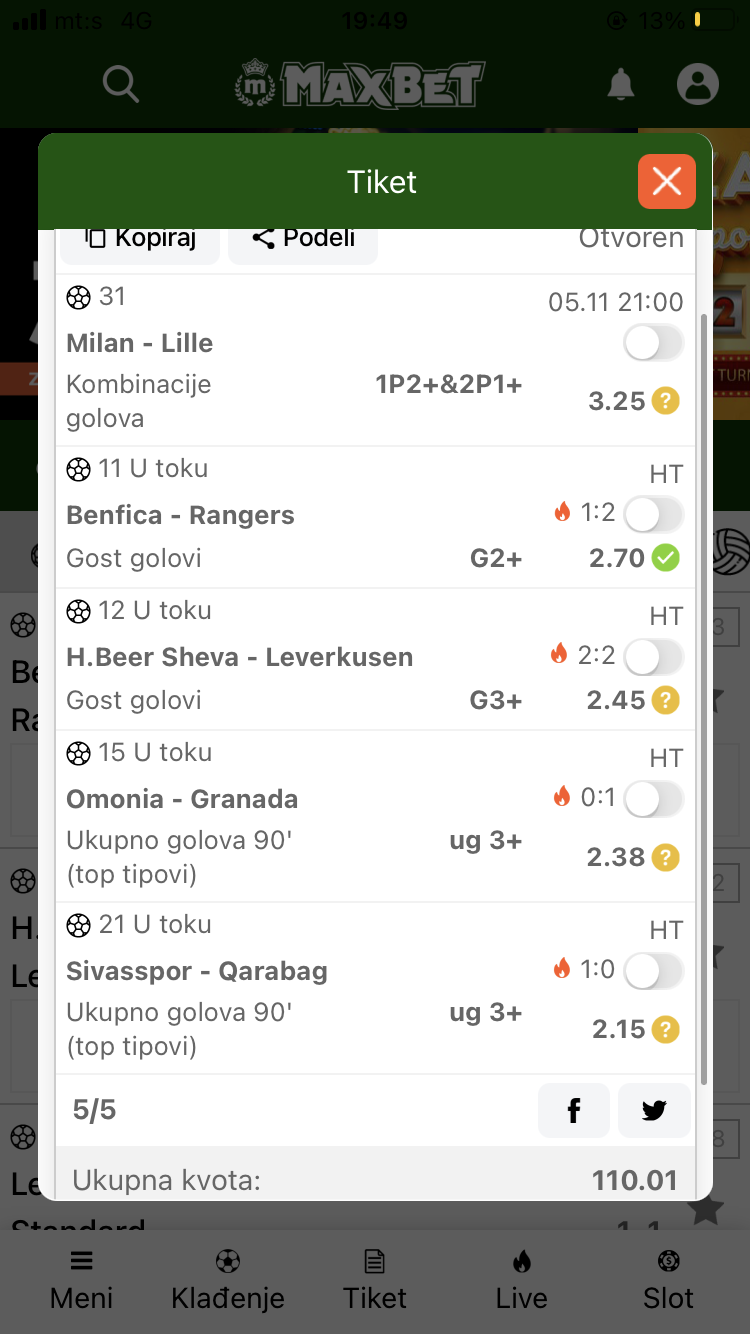Toggle the switch for Omonia - Granada

[x=654, y=799]
